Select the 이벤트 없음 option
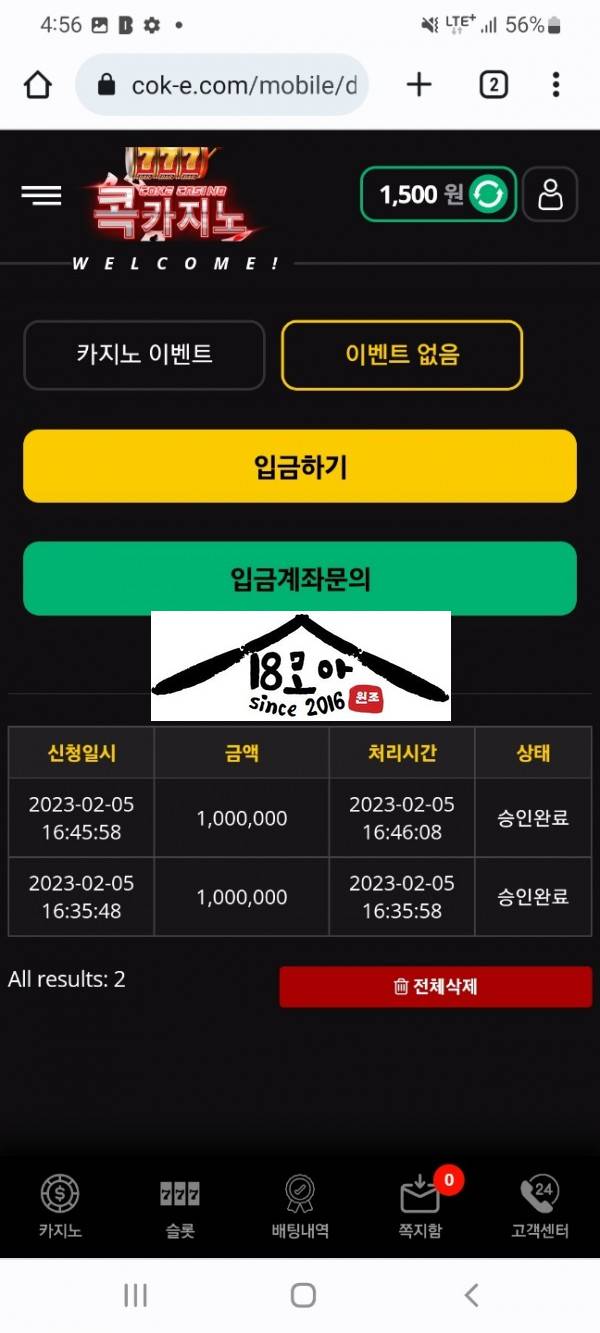The image size is (600, 1333). (402, 354)
